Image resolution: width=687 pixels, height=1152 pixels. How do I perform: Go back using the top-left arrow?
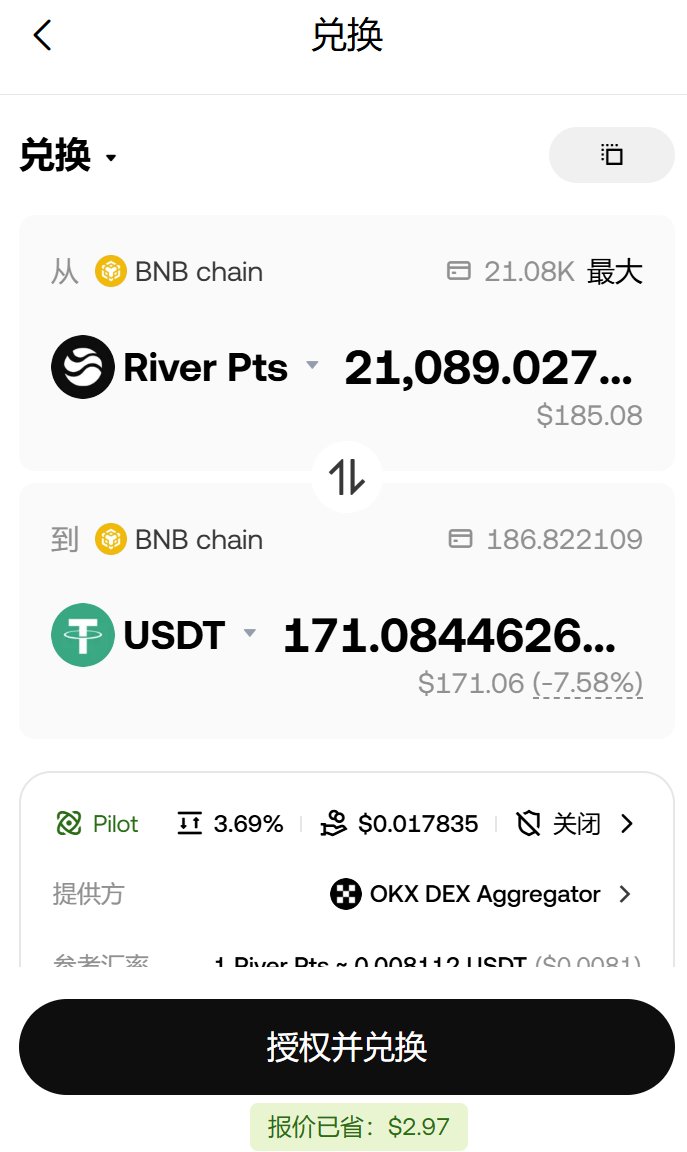43,35
